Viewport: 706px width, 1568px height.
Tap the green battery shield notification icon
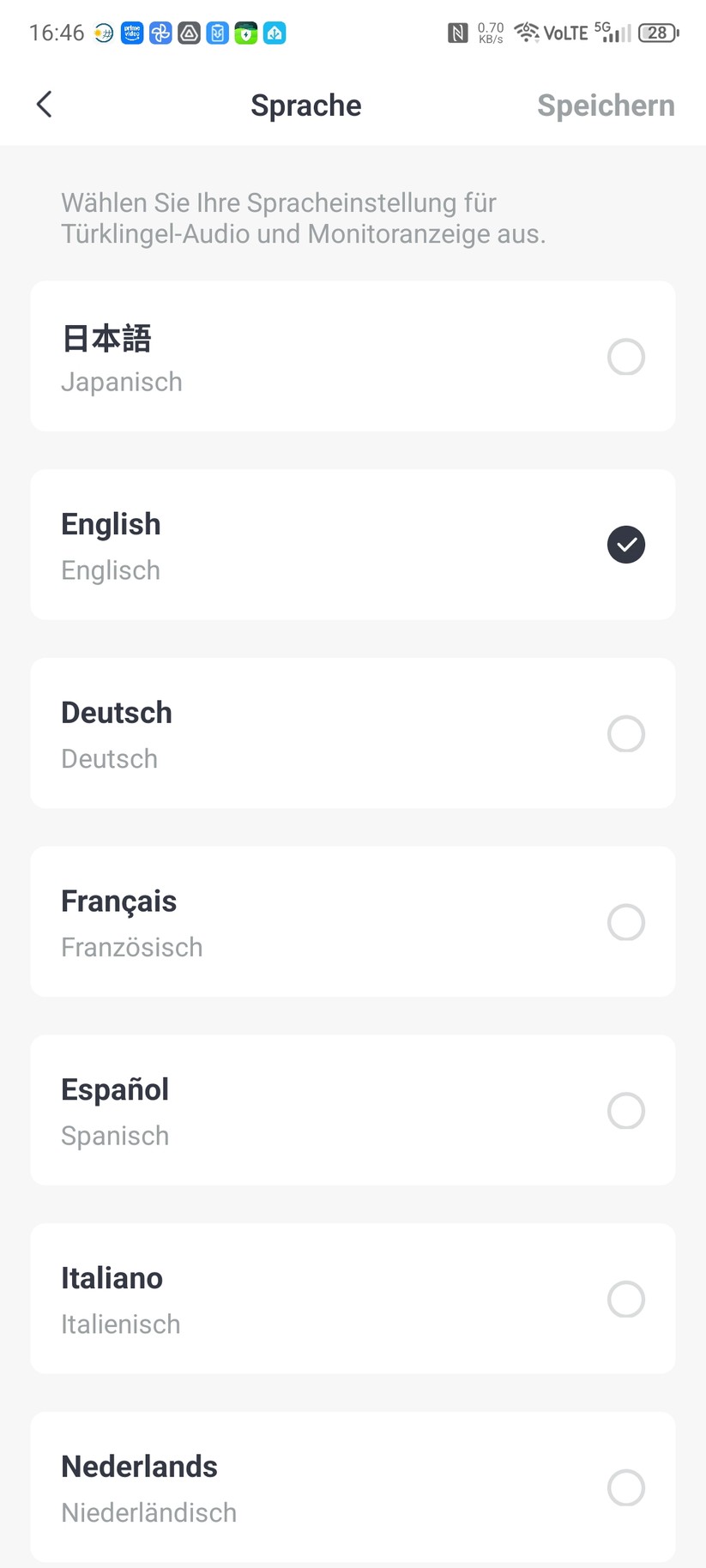[x=246, y=33]
